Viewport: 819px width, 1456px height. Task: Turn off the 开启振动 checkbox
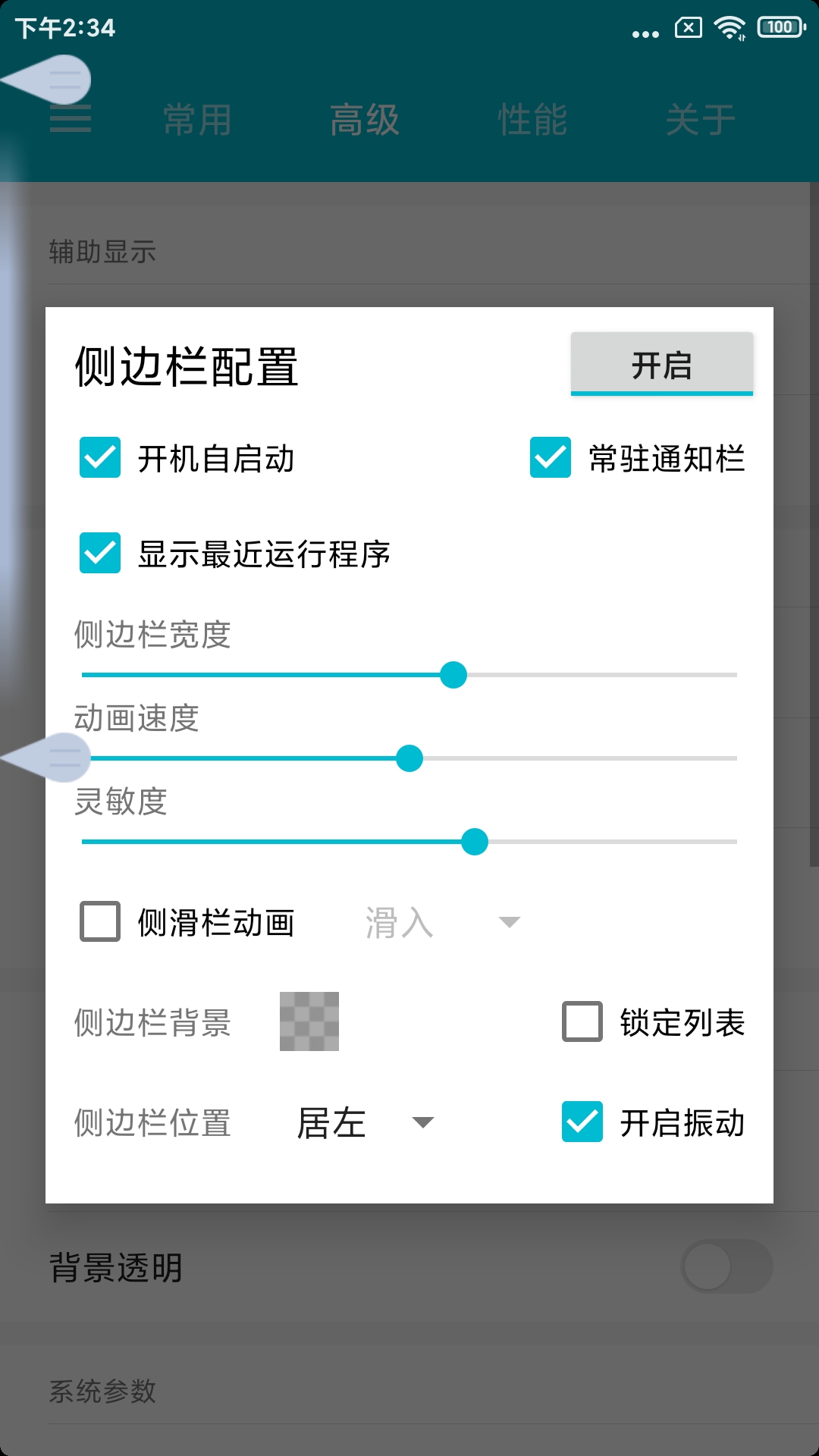(x=582, y=1122)
